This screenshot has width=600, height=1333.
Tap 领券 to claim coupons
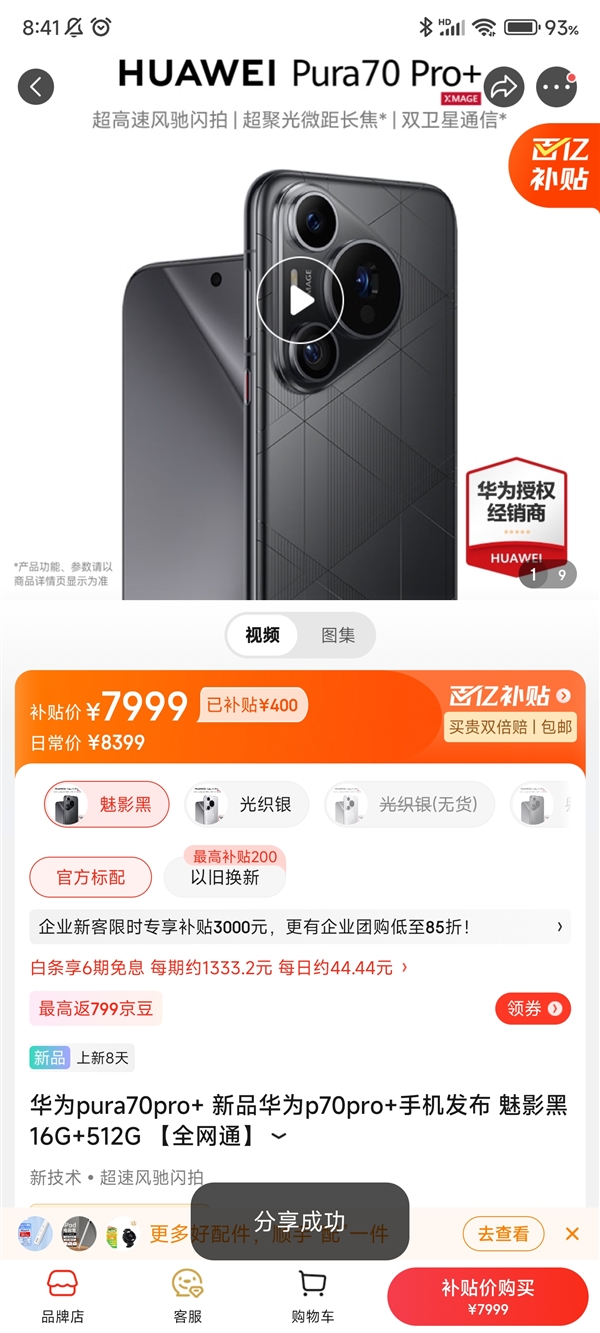coord(533,1008)
